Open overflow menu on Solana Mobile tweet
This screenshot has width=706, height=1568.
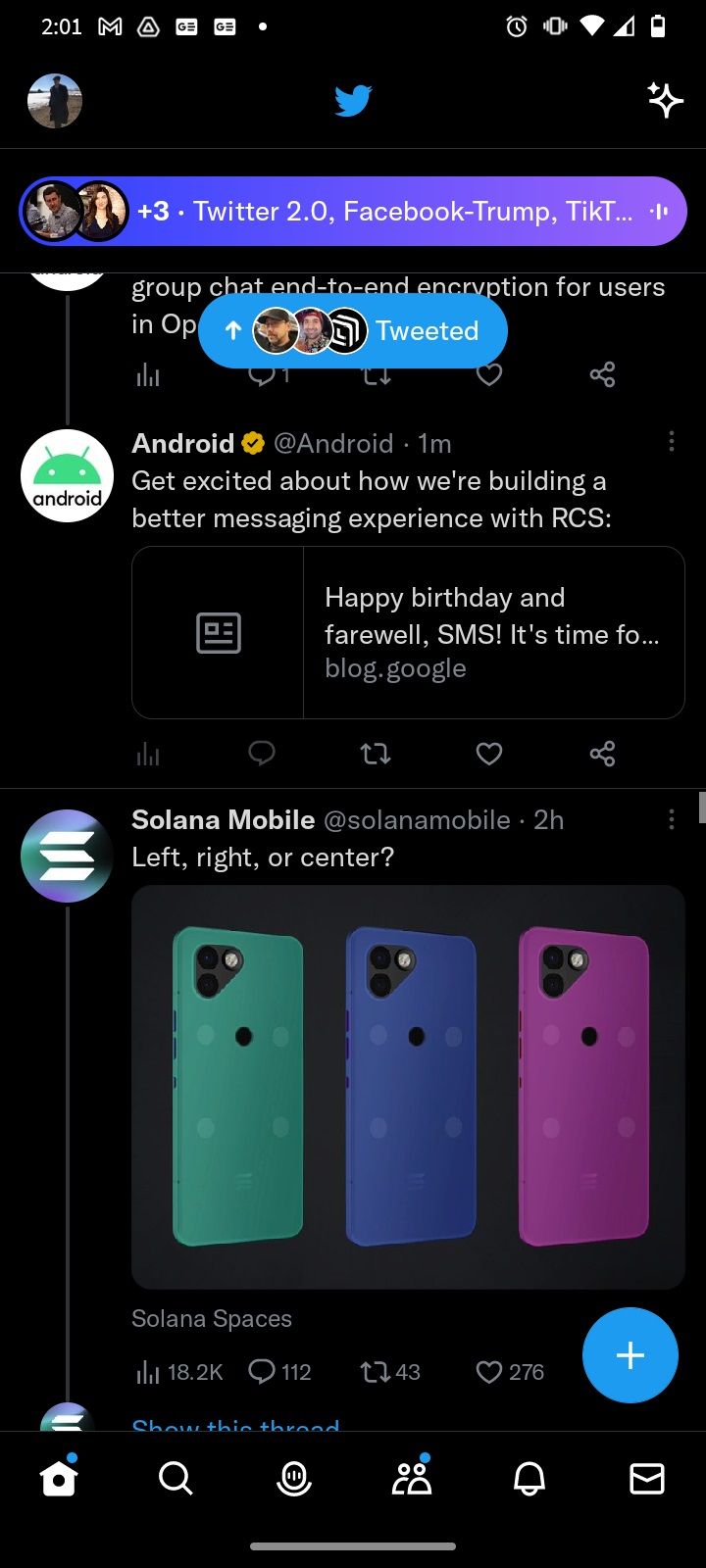[x=671, y=819]
